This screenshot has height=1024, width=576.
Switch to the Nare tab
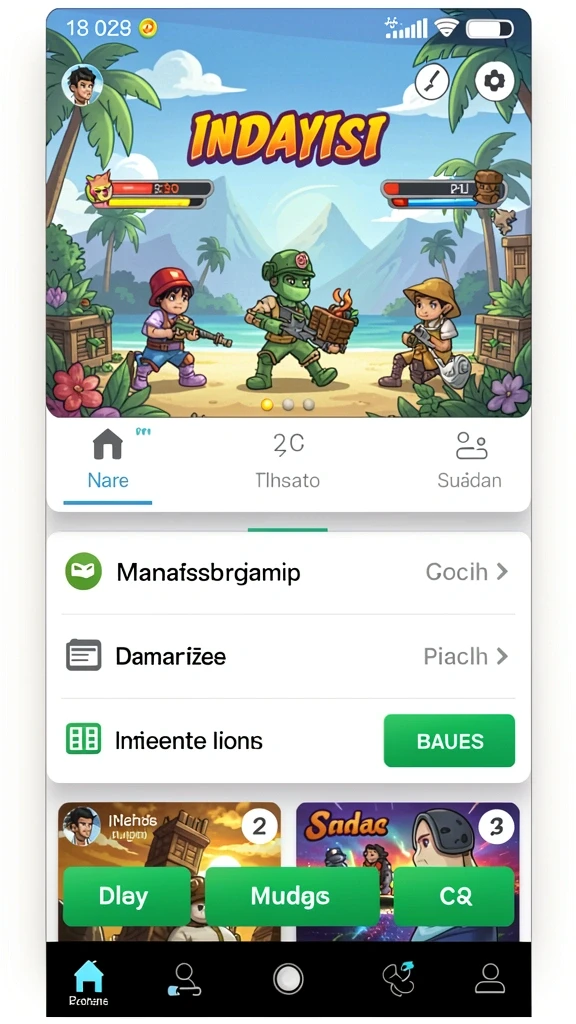[x=108, y=461]
